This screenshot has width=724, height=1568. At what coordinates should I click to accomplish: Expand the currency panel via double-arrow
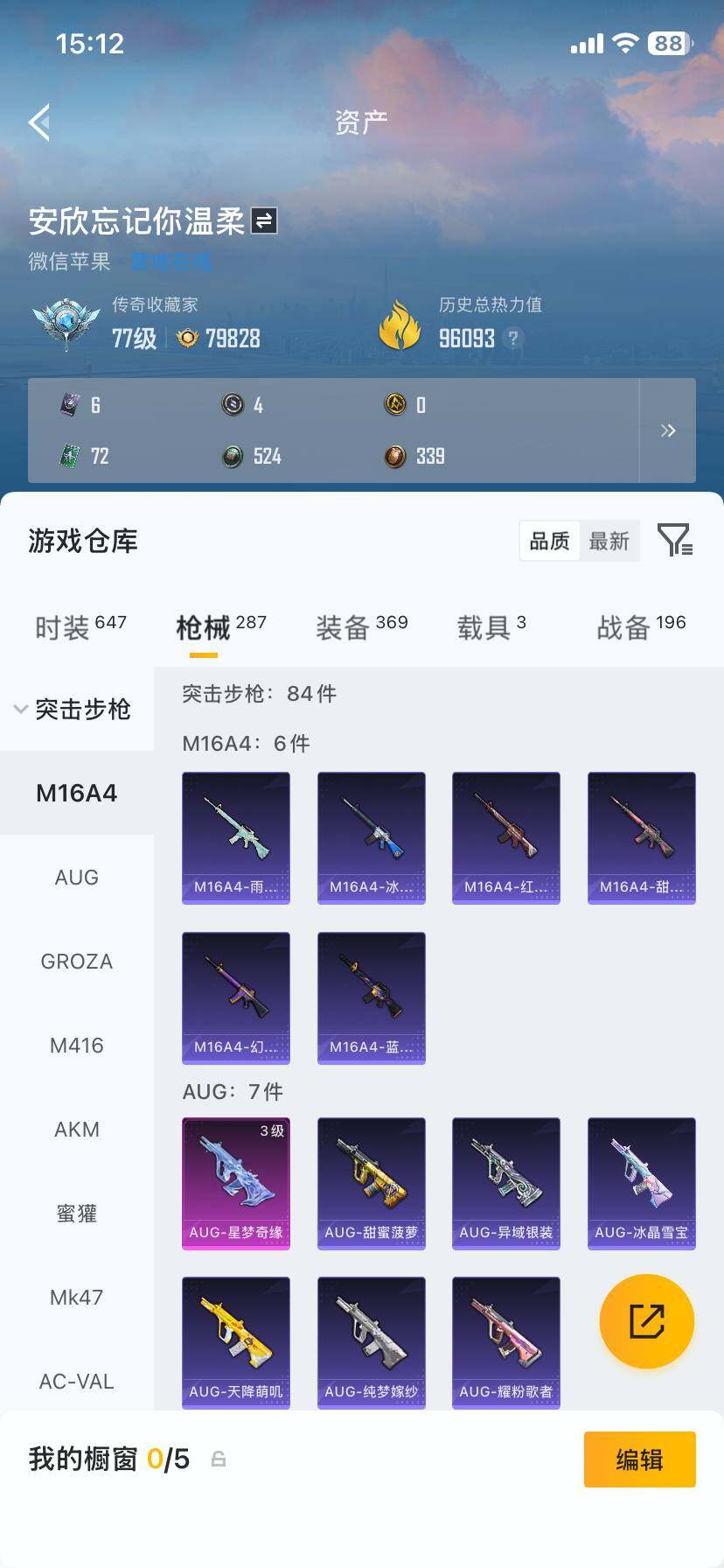click(x=668, y=430)
